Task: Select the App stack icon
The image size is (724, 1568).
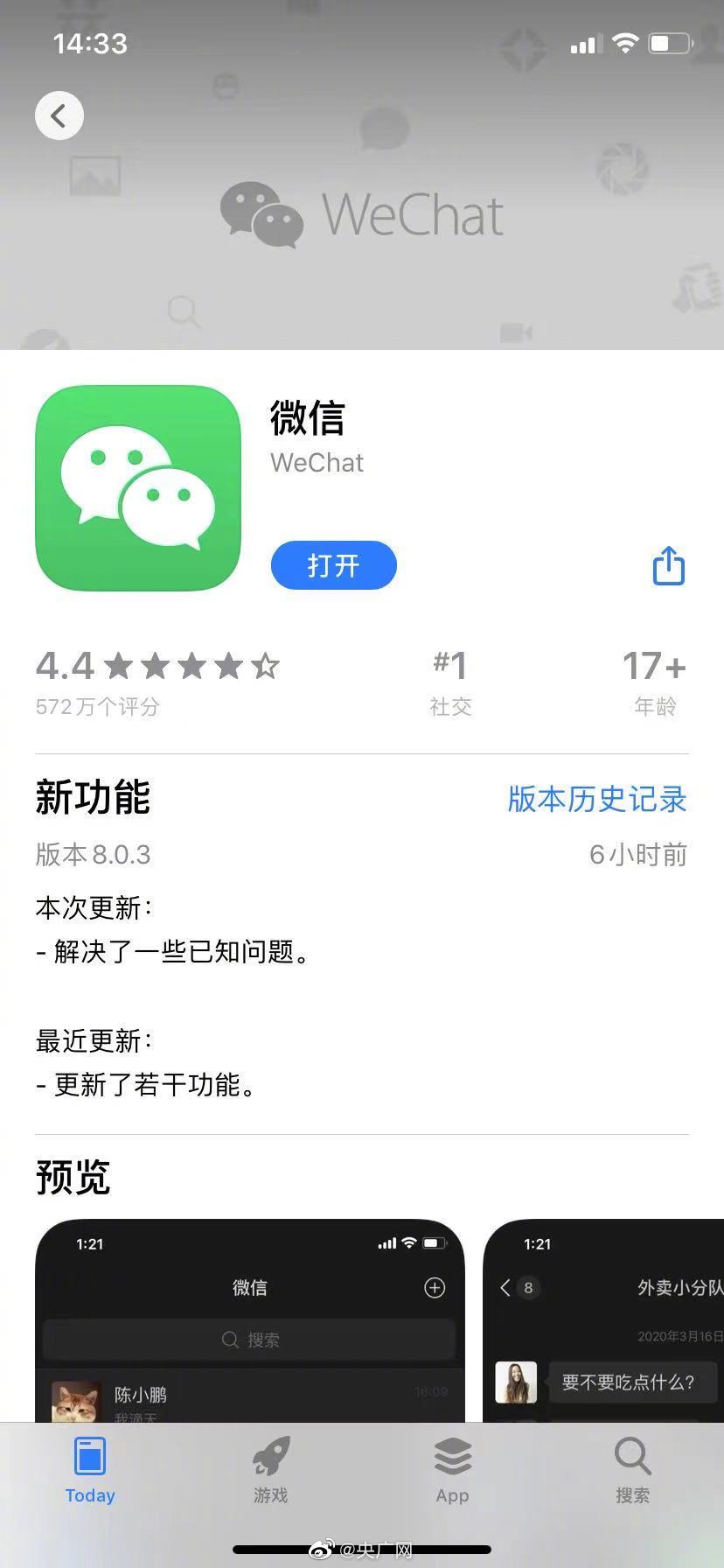Action: click(452, 1455)
